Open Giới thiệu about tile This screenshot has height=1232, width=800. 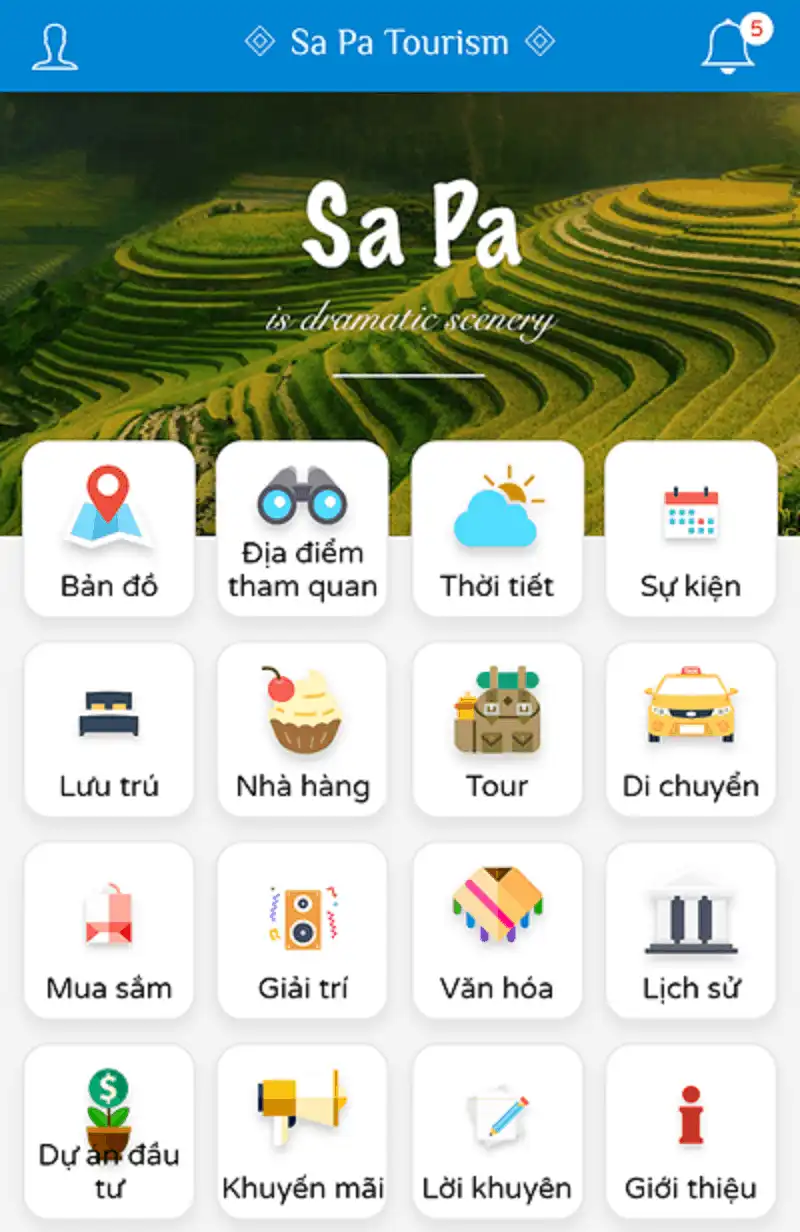coord(691,1132)
